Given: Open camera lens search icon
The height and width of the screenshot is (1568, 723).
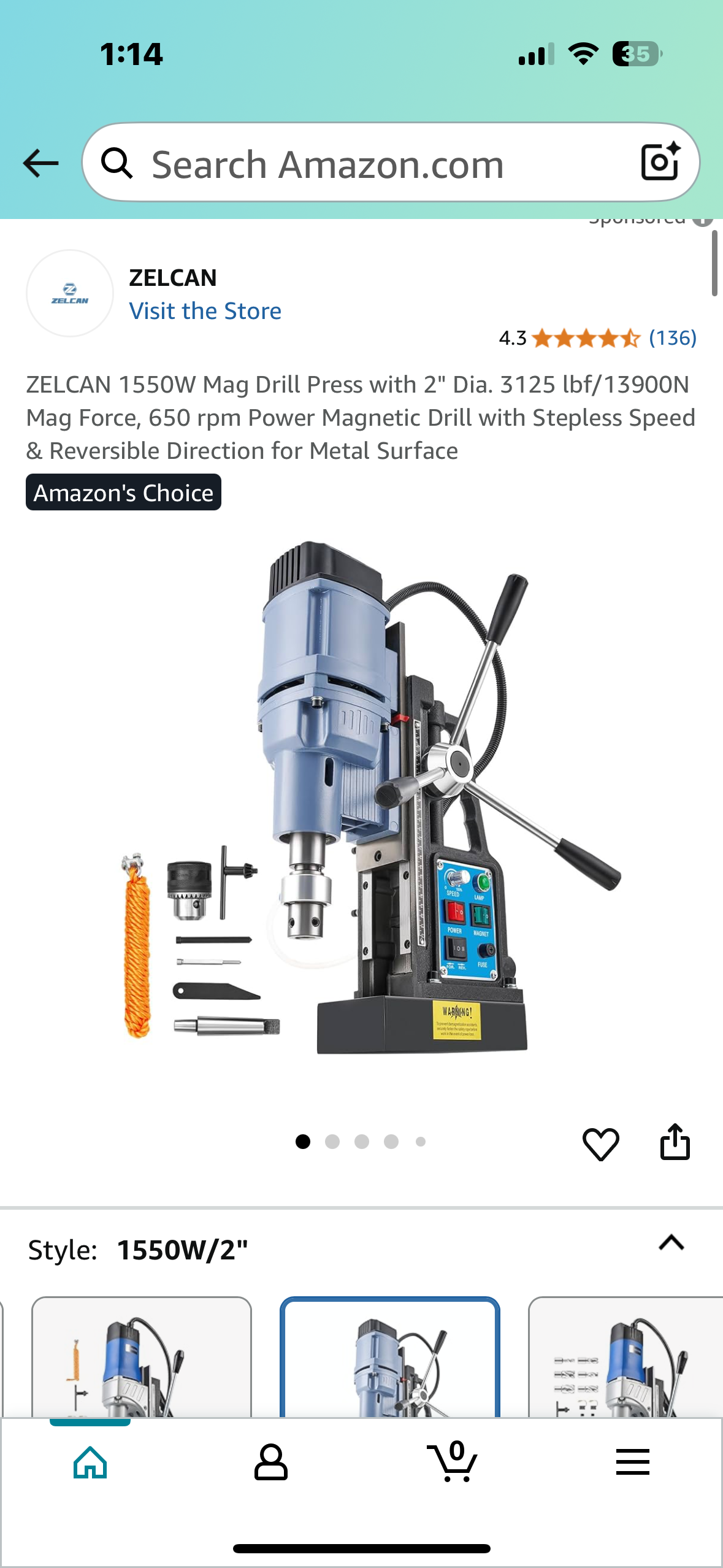Looking at the screenshot, I should [x=660, y=162].
